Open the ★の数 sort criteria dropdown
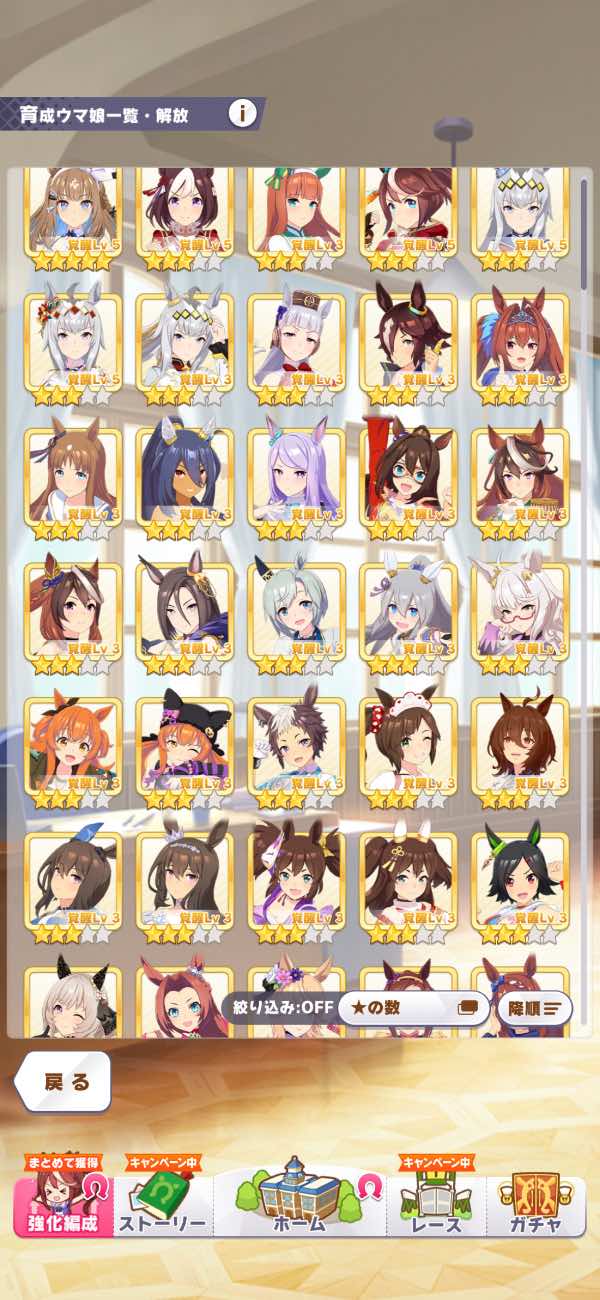 click(412, 1008)
